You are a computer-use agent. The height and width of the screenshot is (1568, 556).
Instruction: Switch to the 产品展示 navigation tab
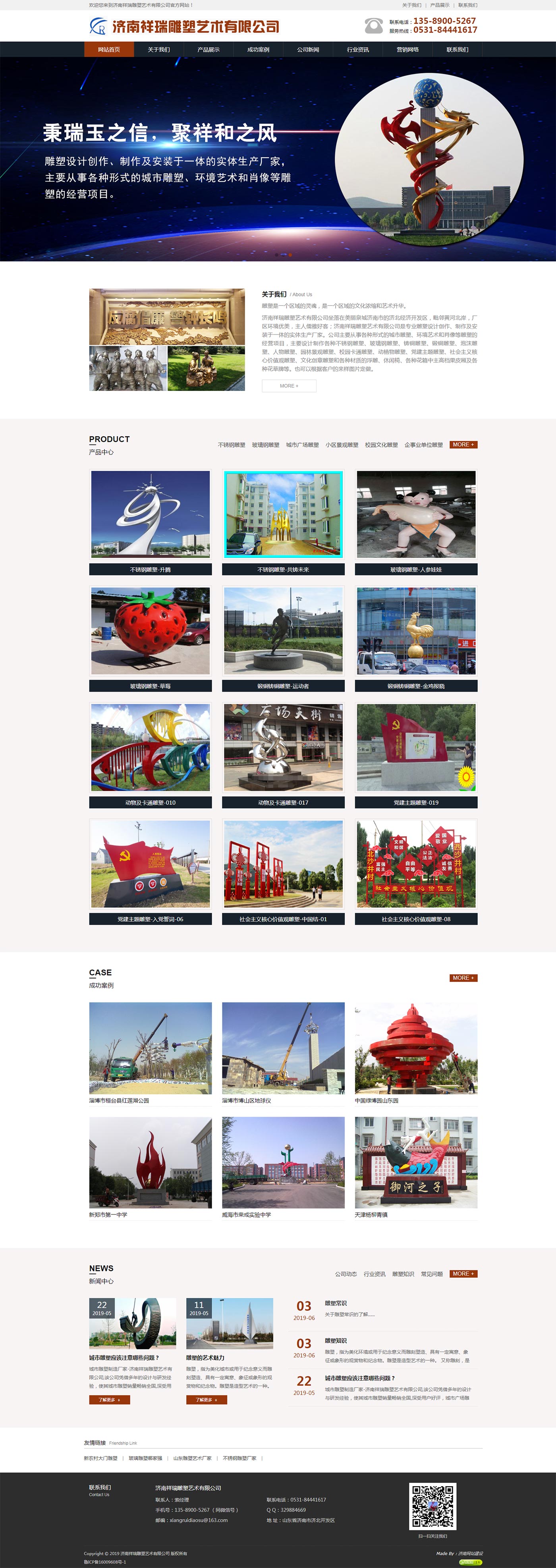click(208, 49)
